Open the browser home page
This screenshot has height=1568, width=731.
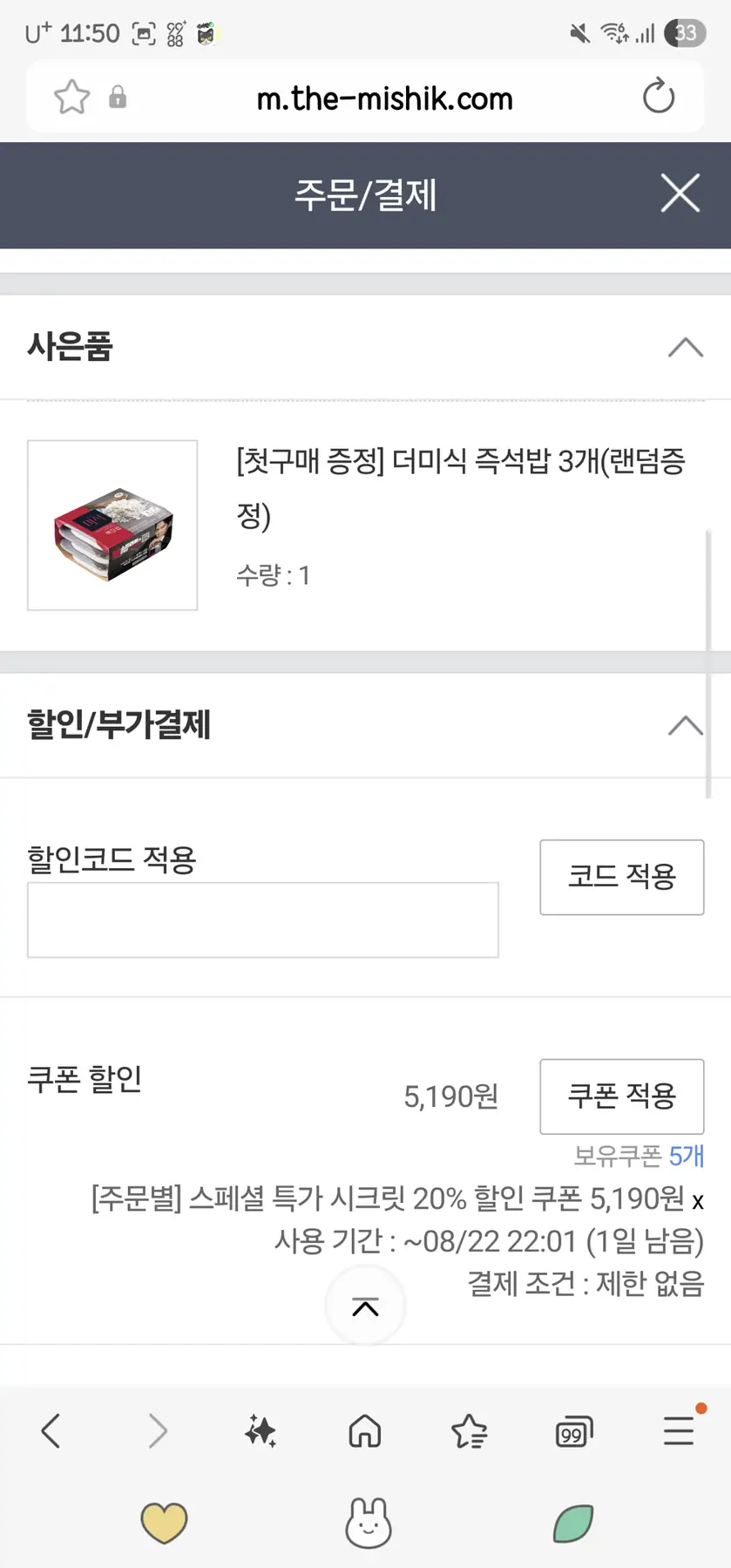(x=365, y=1430)
